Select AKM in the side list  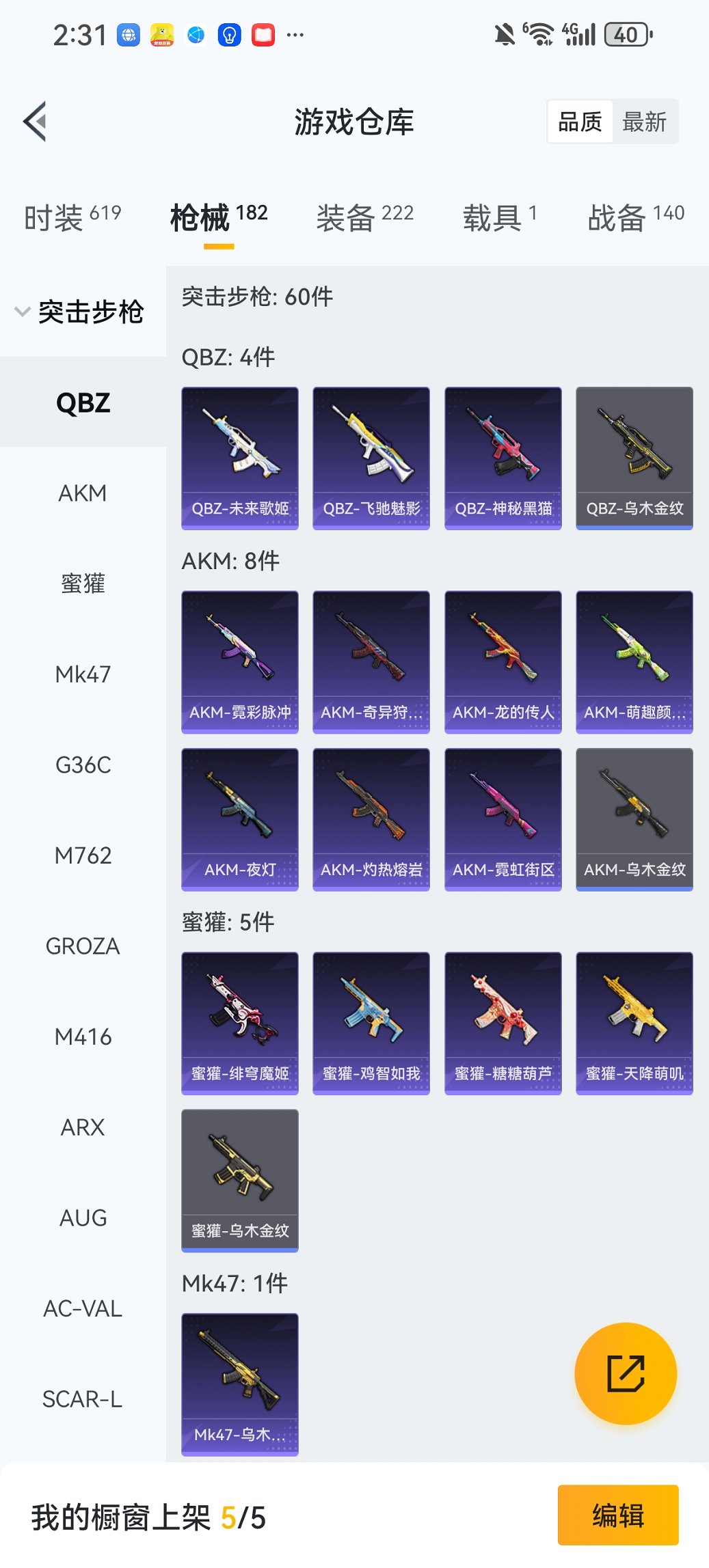coord(83,493)
